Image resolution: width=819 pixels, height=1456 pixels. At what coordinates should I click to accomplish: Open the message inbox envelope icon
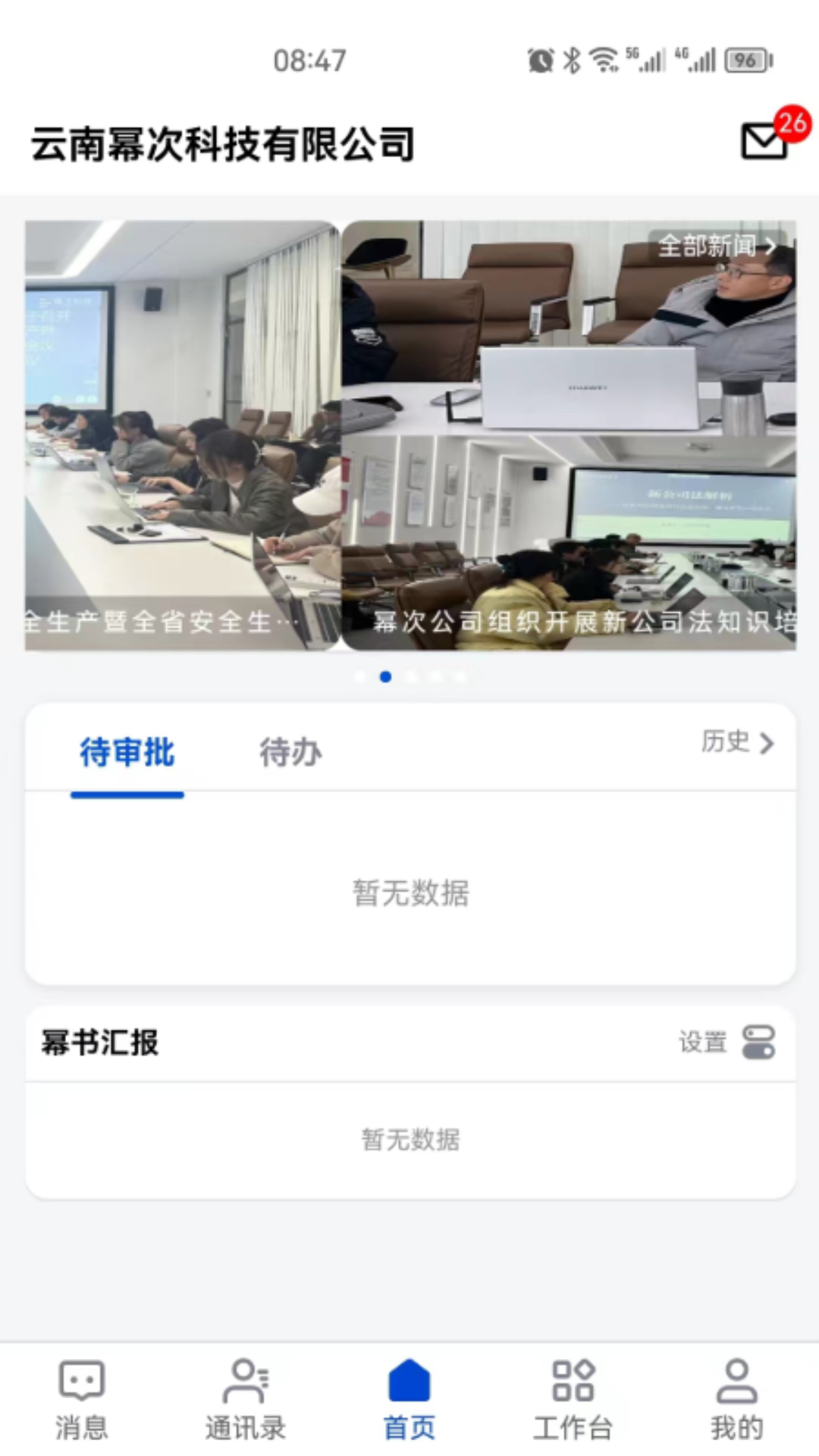(761, 140)
